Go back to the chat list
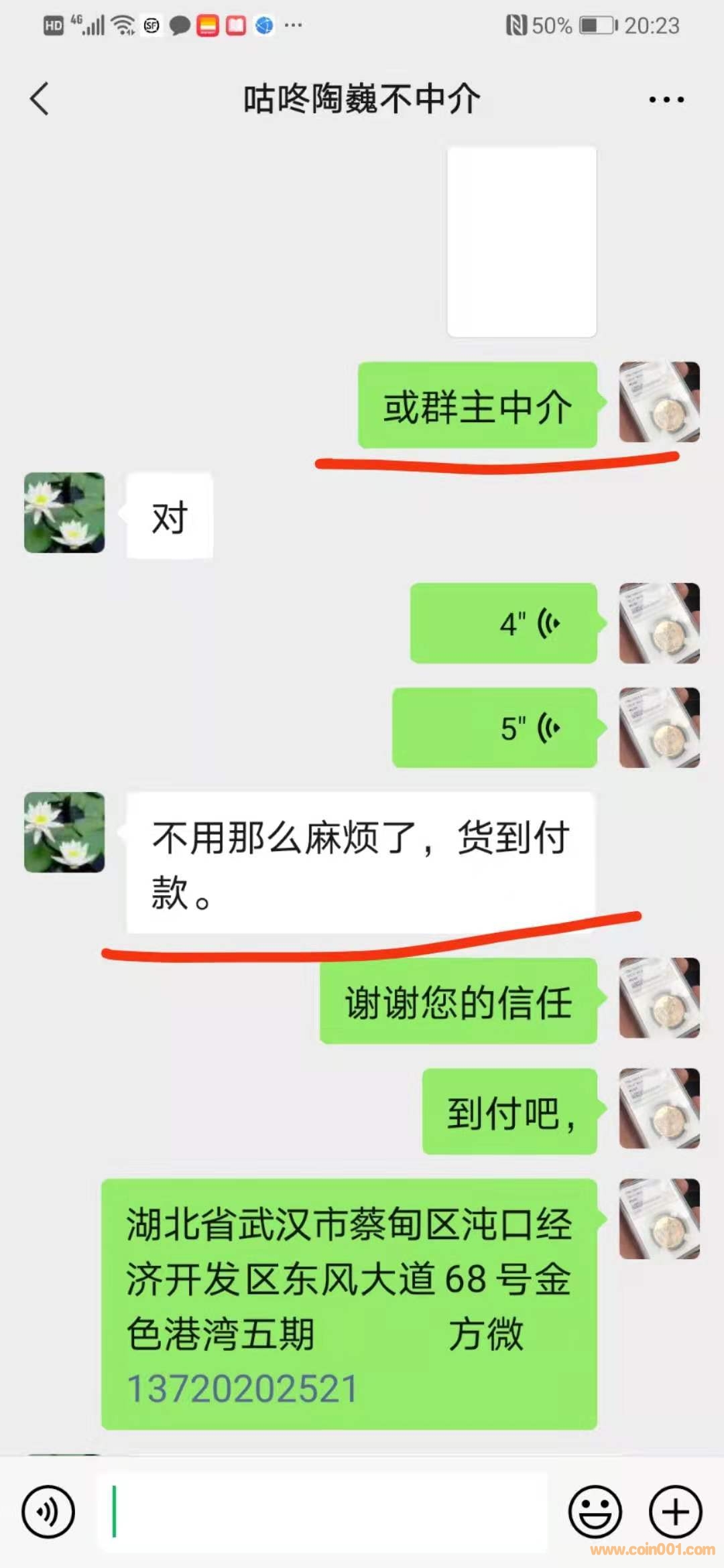The height and width of the screenshot is (1568, 724). pyautogui.click(x=40, y=99)
